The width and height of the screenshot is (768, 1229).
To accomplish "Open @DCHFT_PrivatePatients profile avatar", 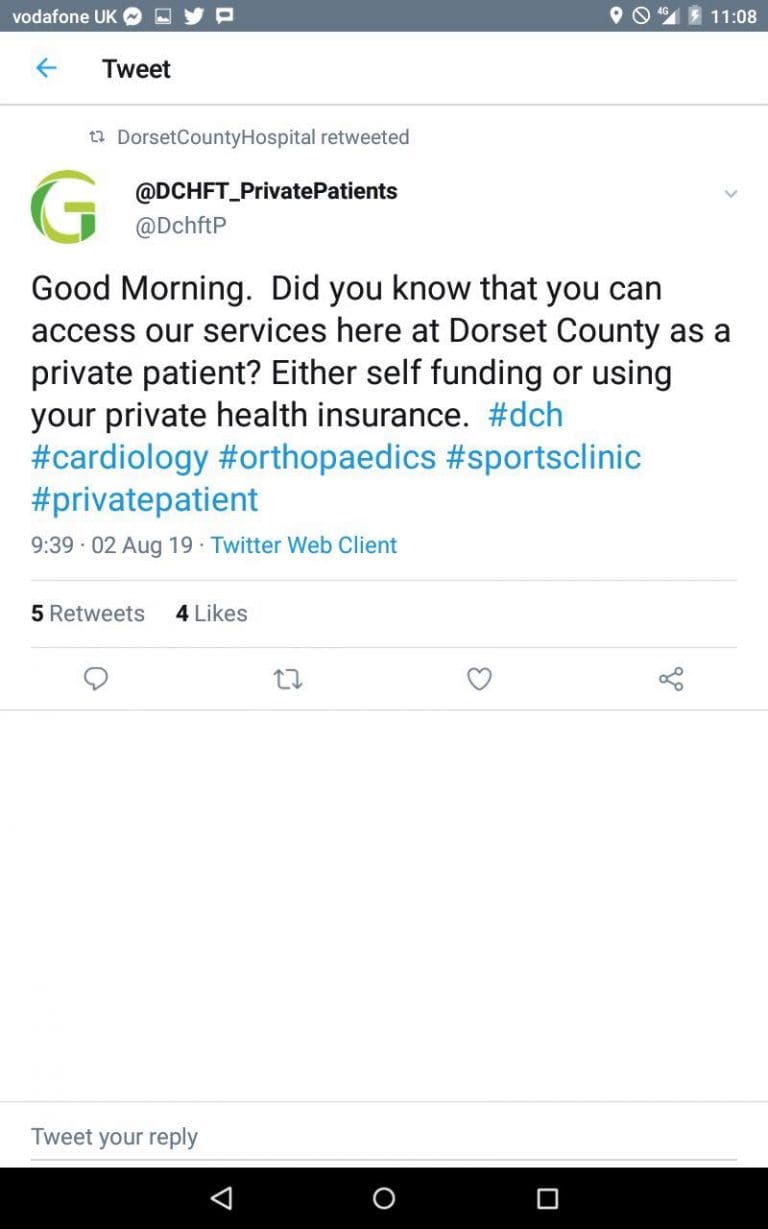I will tap(64, 207).
